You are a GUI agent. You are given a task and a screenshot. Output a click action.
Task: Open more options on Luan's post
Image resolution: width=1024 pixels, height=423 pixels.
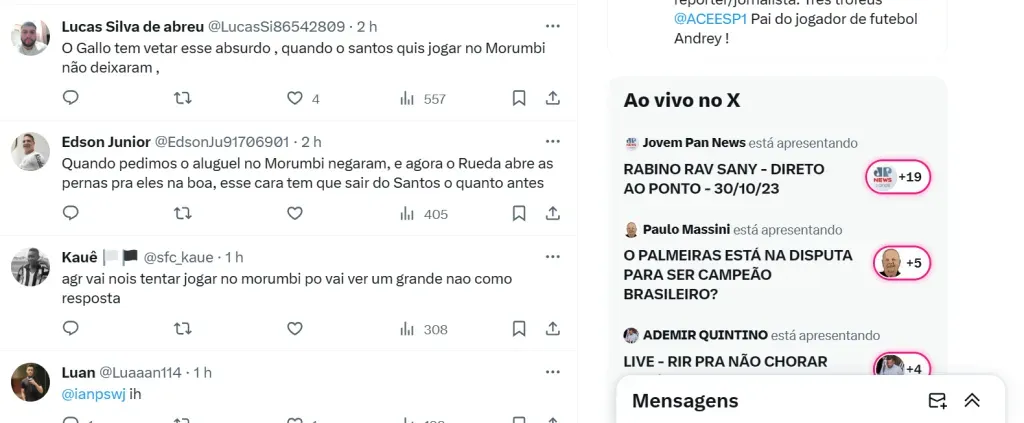[x=552, y=372]
